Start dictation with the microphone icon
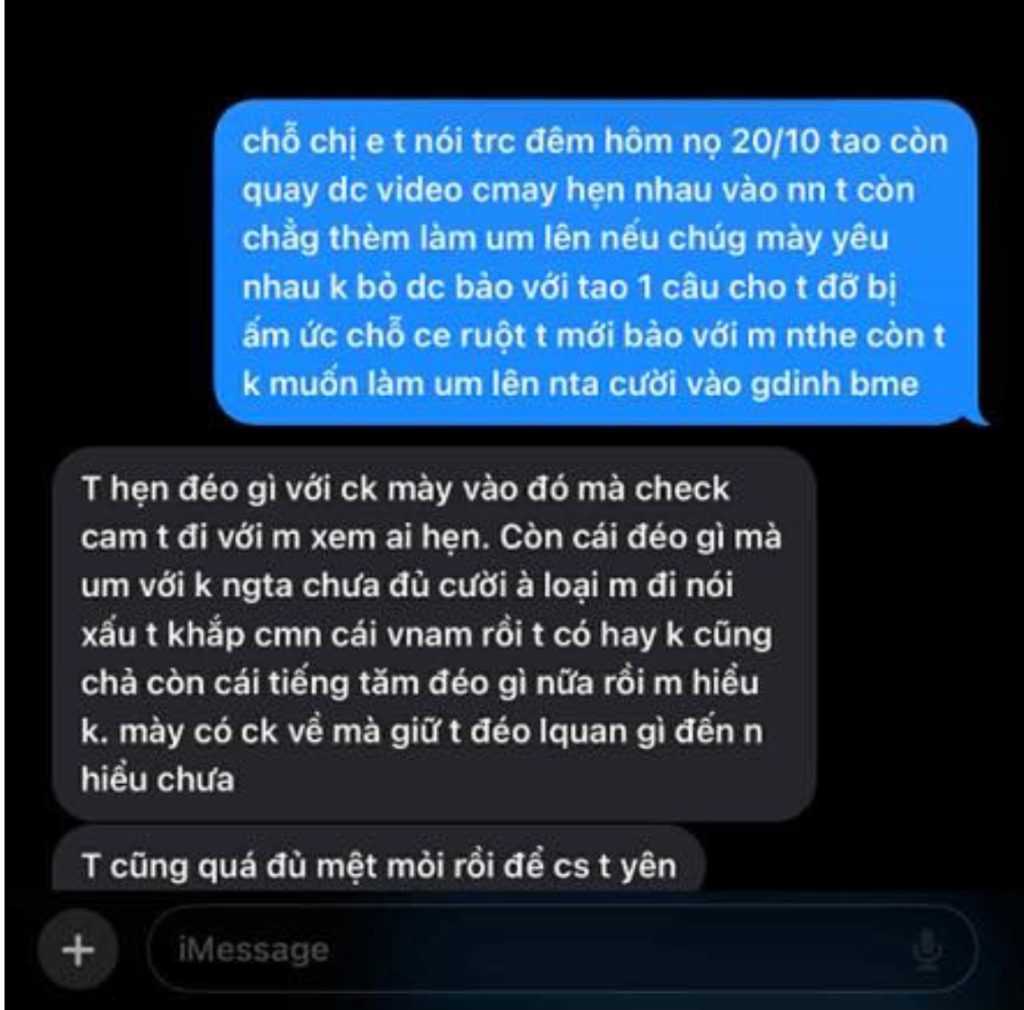 point(927,950)
